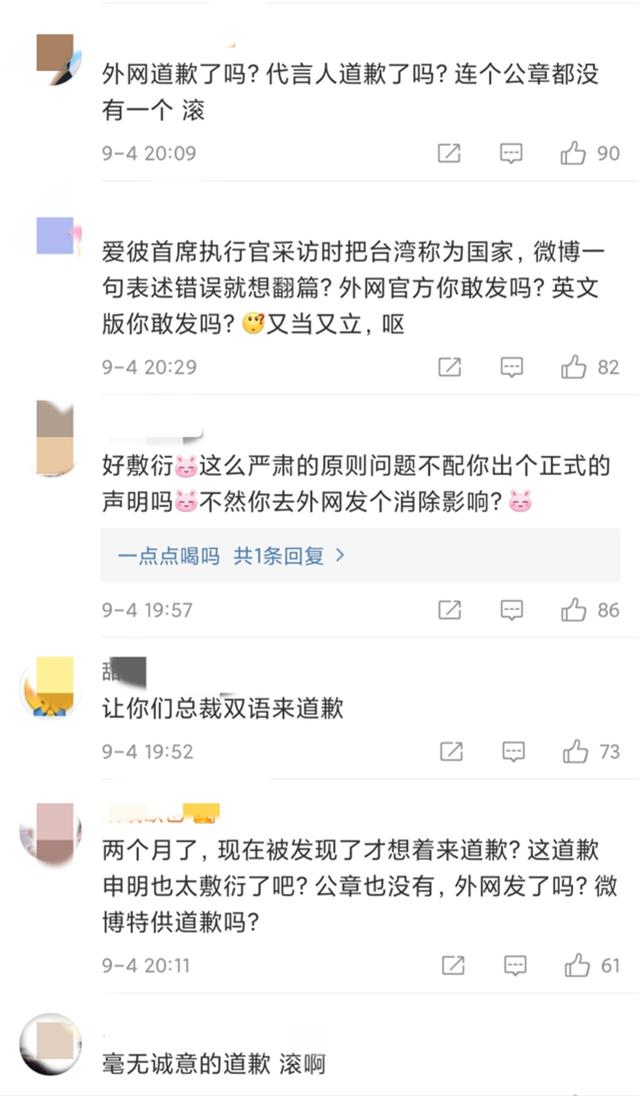The image size is (640, 1096).
Task: Like the comment posted at 9-4 20:09
Action: (574, 153)
